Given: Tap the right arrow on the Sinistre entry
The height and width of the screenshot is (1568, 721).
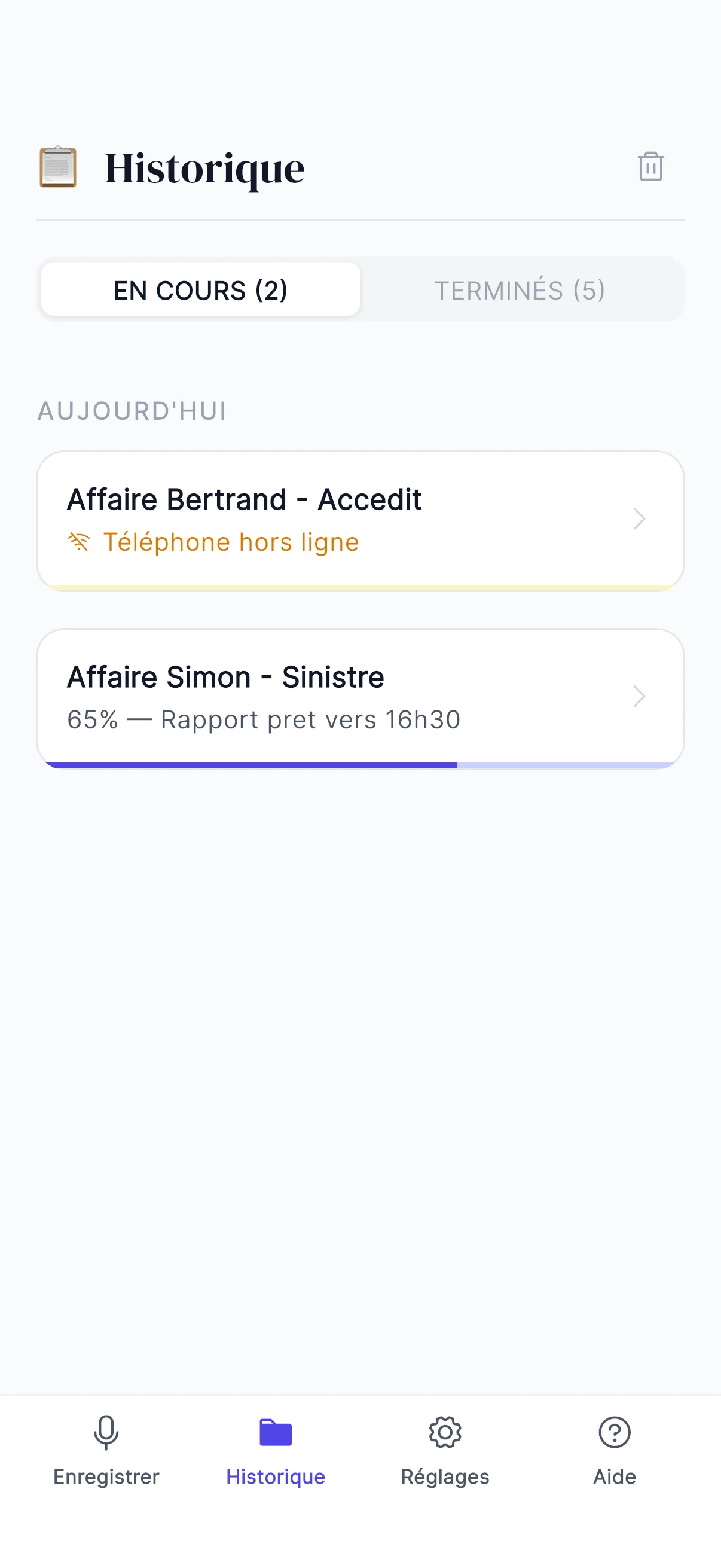Looking at the screenshot, I should tap(638, 696).
